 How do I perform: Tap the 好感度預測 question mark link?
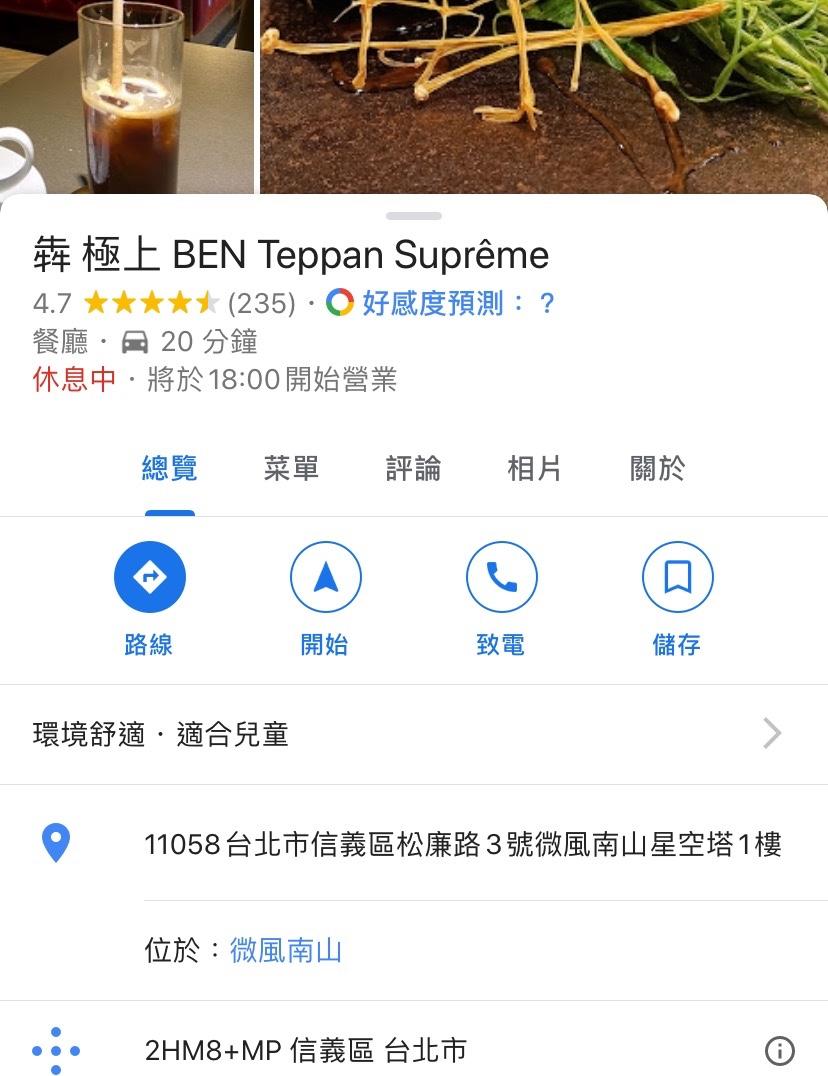pos(546,303)
